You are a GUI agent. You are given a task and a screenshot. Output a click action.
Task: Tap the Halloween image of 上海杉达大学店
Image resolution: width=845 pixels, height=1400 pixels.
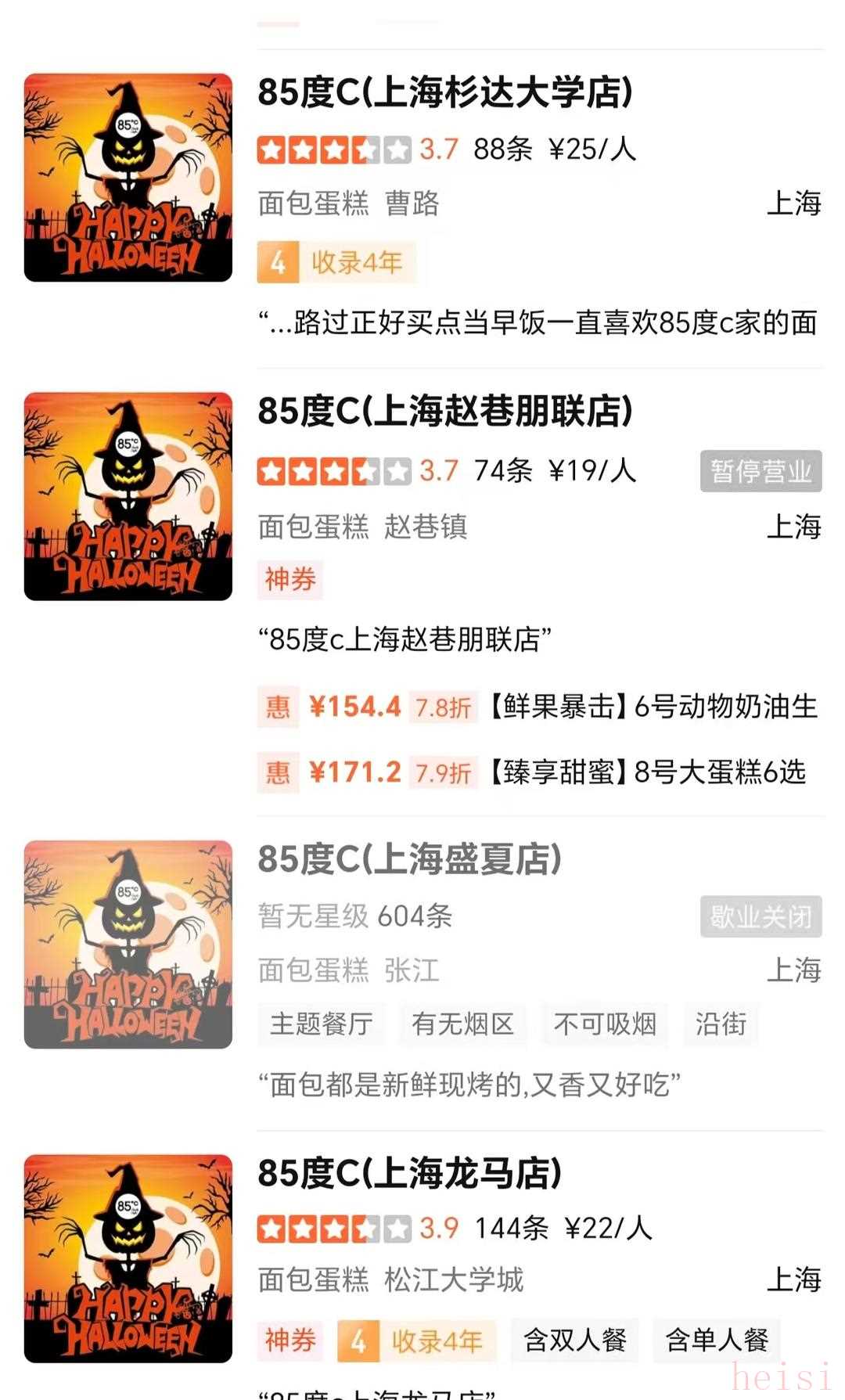tap(128, 178)
